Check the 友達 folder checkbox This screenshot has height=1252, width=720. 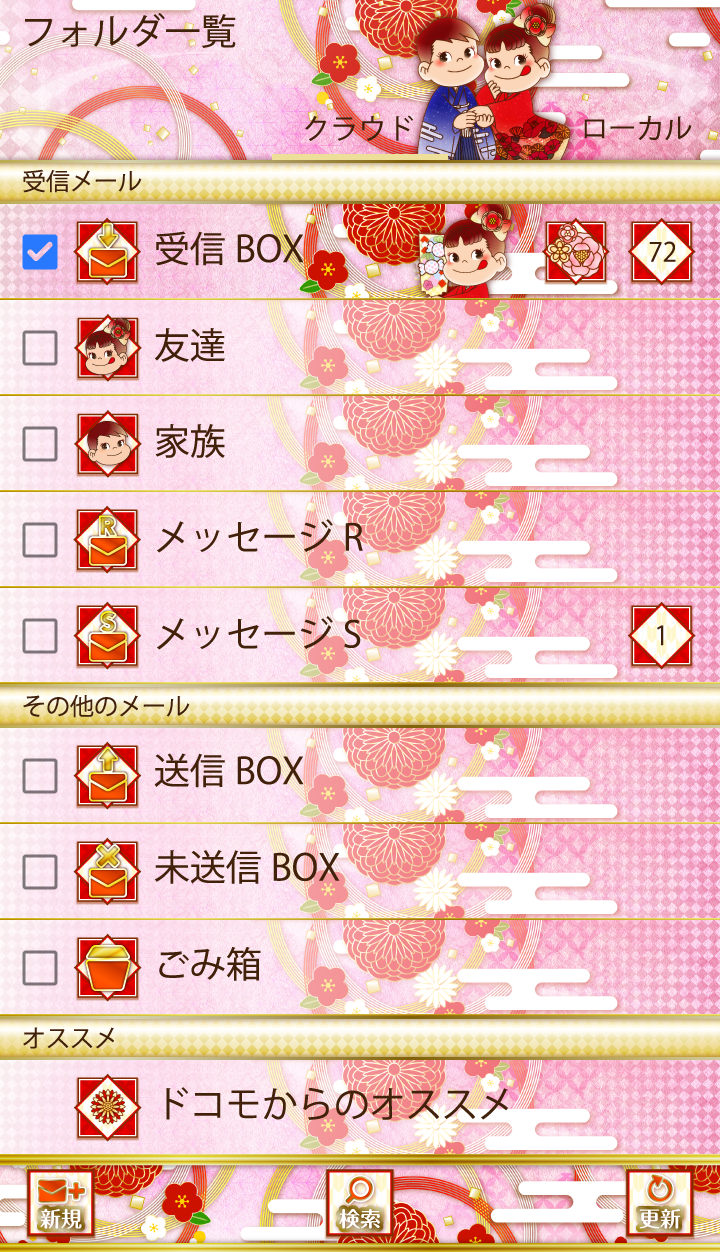(x=40, y=347)
